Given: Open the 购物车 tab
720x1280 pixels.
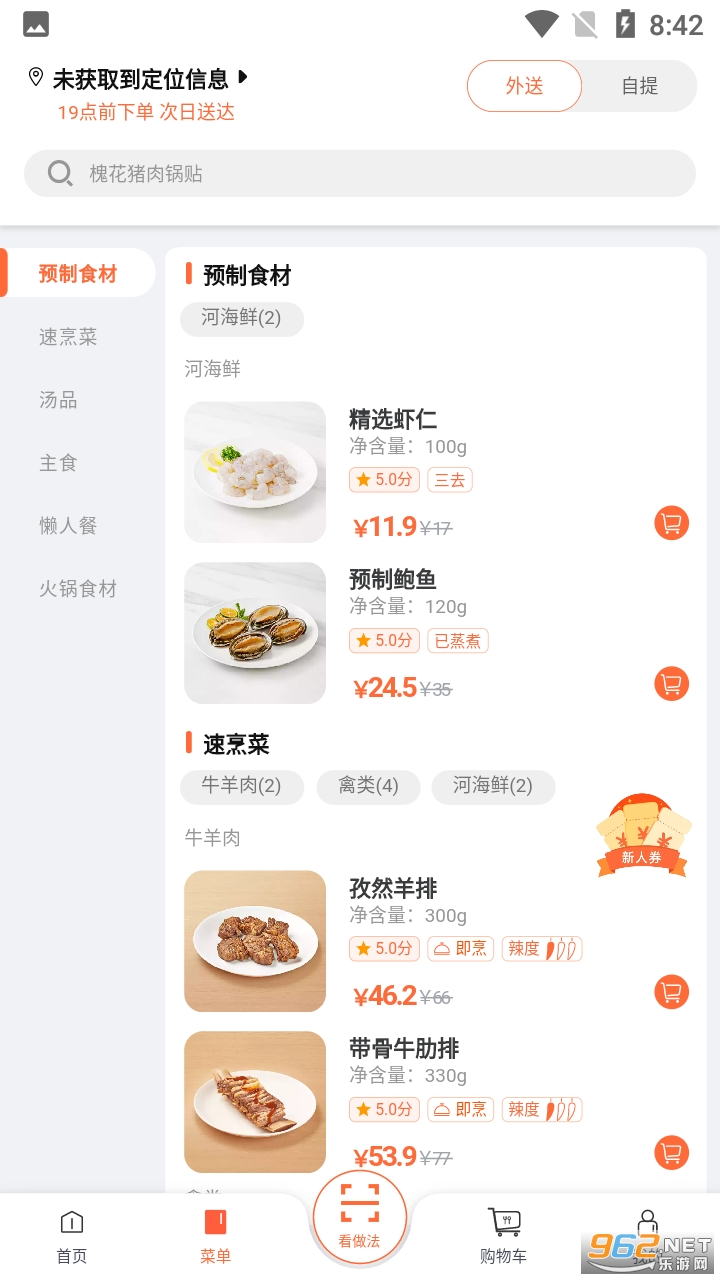Looking at the screenshot, I should (x=503, y=1236).
